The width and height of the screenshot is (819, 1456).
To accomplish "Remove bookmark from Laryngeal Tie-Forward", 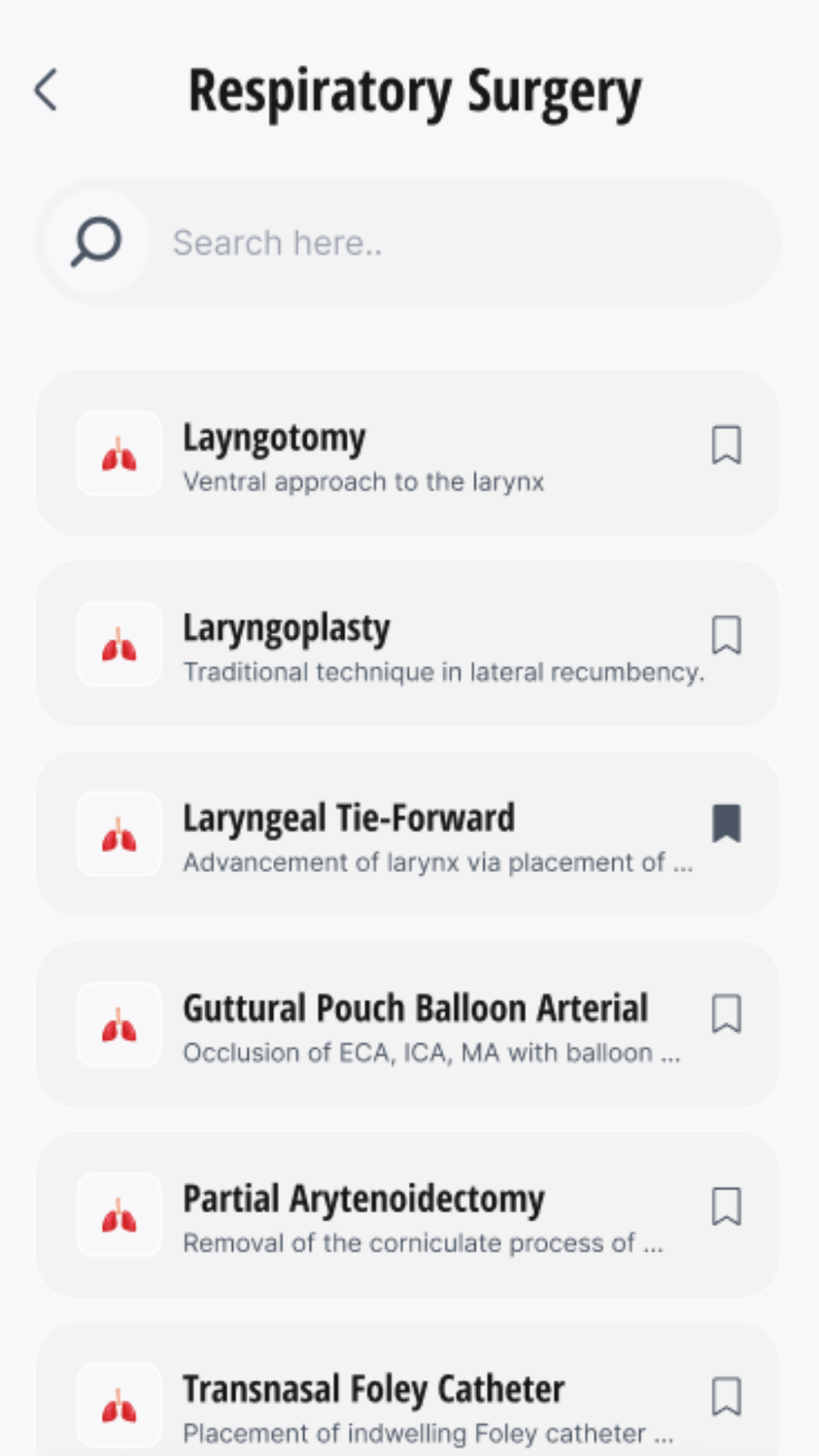I will pyautogui.click(x=726, y=824).
